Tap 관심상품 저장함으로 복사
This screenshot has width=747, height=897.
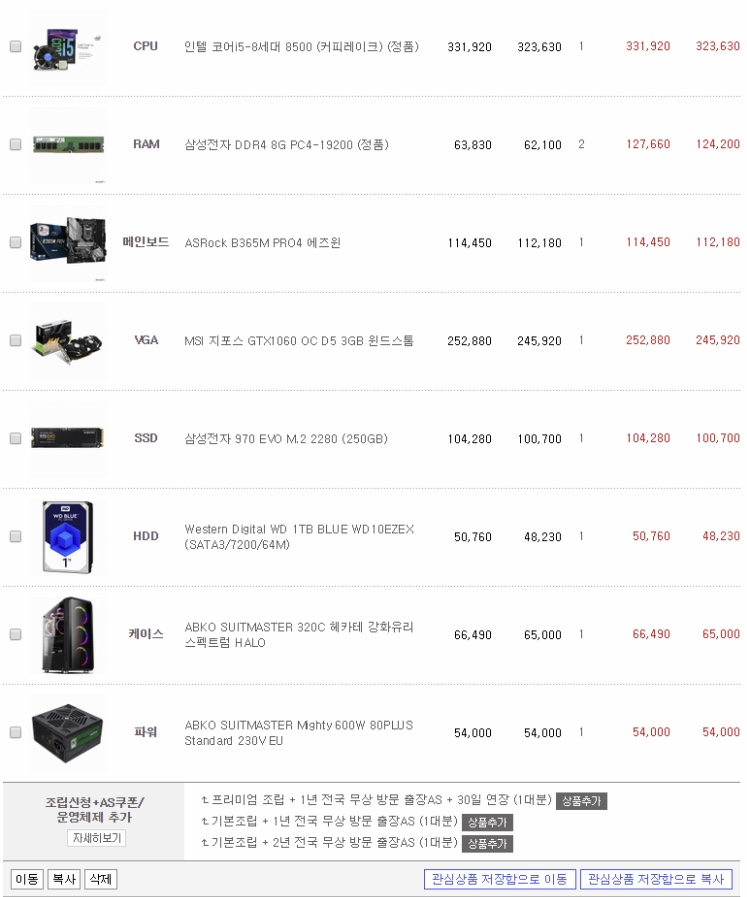point(656,879)
